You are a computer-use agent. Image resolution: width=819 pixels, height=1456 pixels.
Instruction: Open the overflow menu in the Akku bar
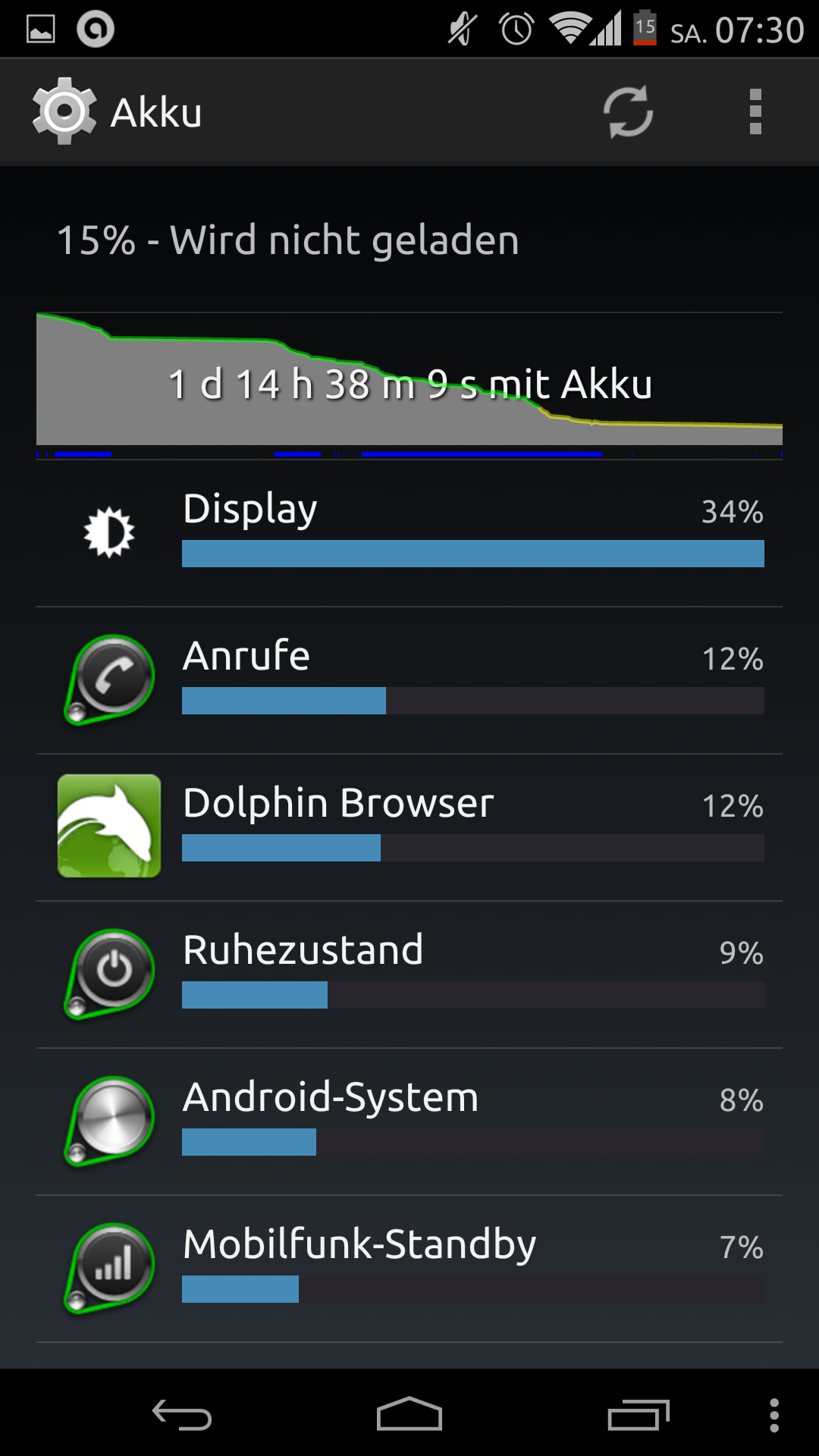click(x=755, y=112)
